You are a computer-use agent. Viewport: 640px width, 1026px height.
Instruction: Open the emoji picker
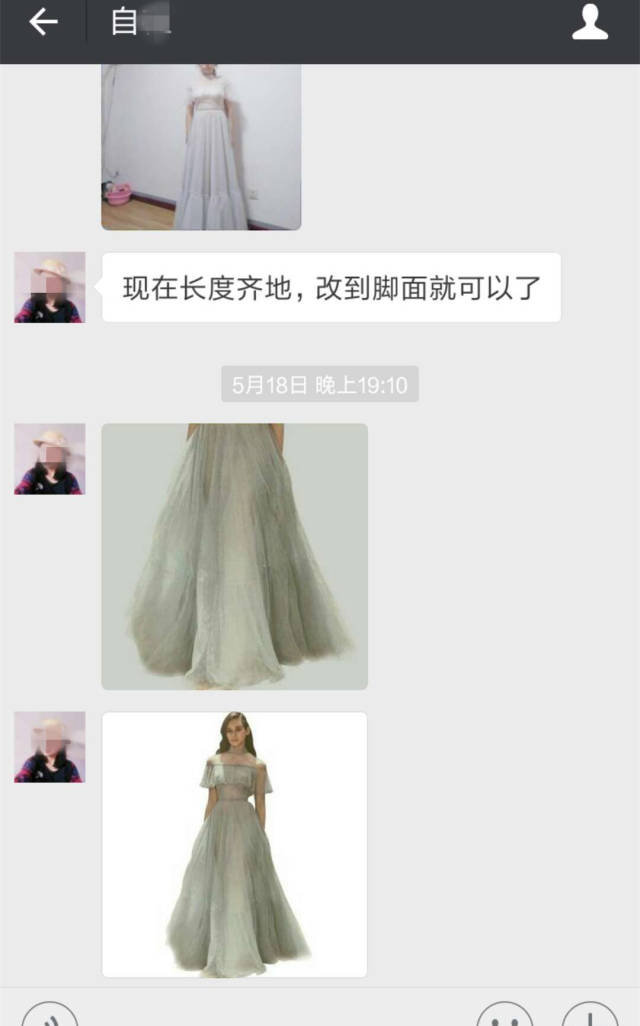(505, 1015)
